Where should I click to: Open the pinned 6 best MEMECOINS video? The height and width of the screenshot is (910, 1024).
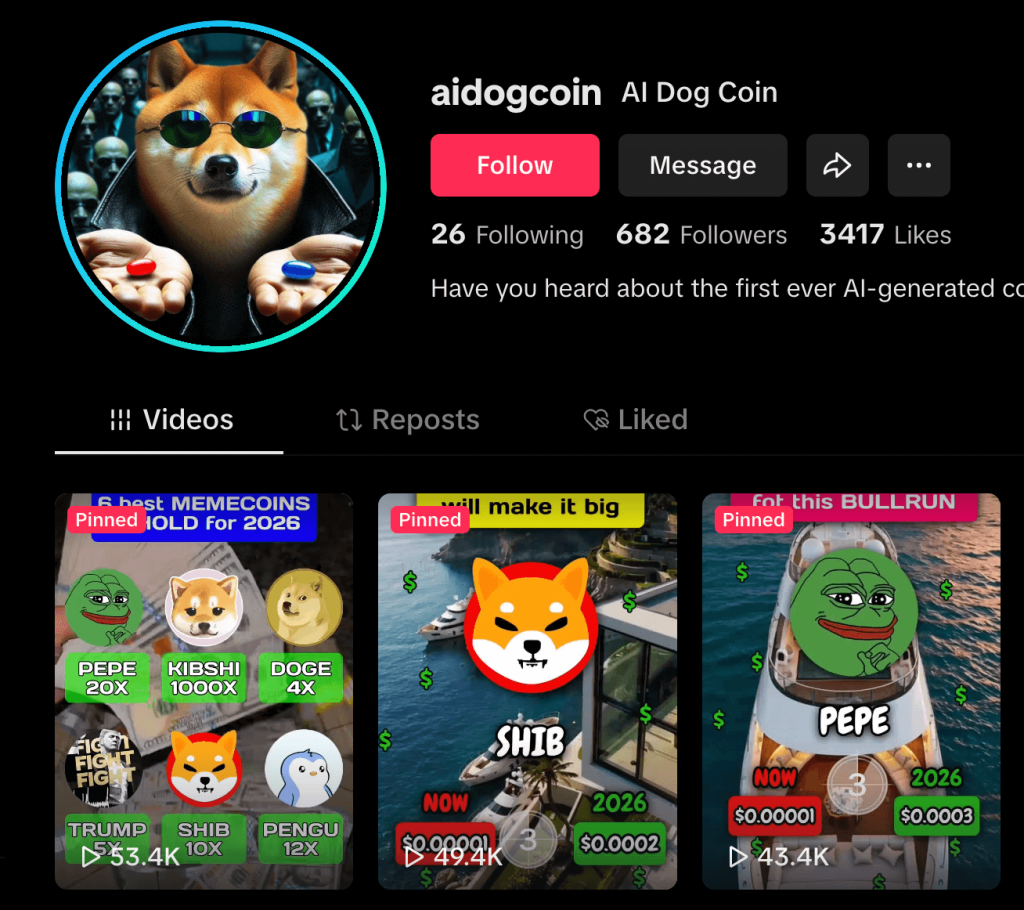(x=204, y=690)
